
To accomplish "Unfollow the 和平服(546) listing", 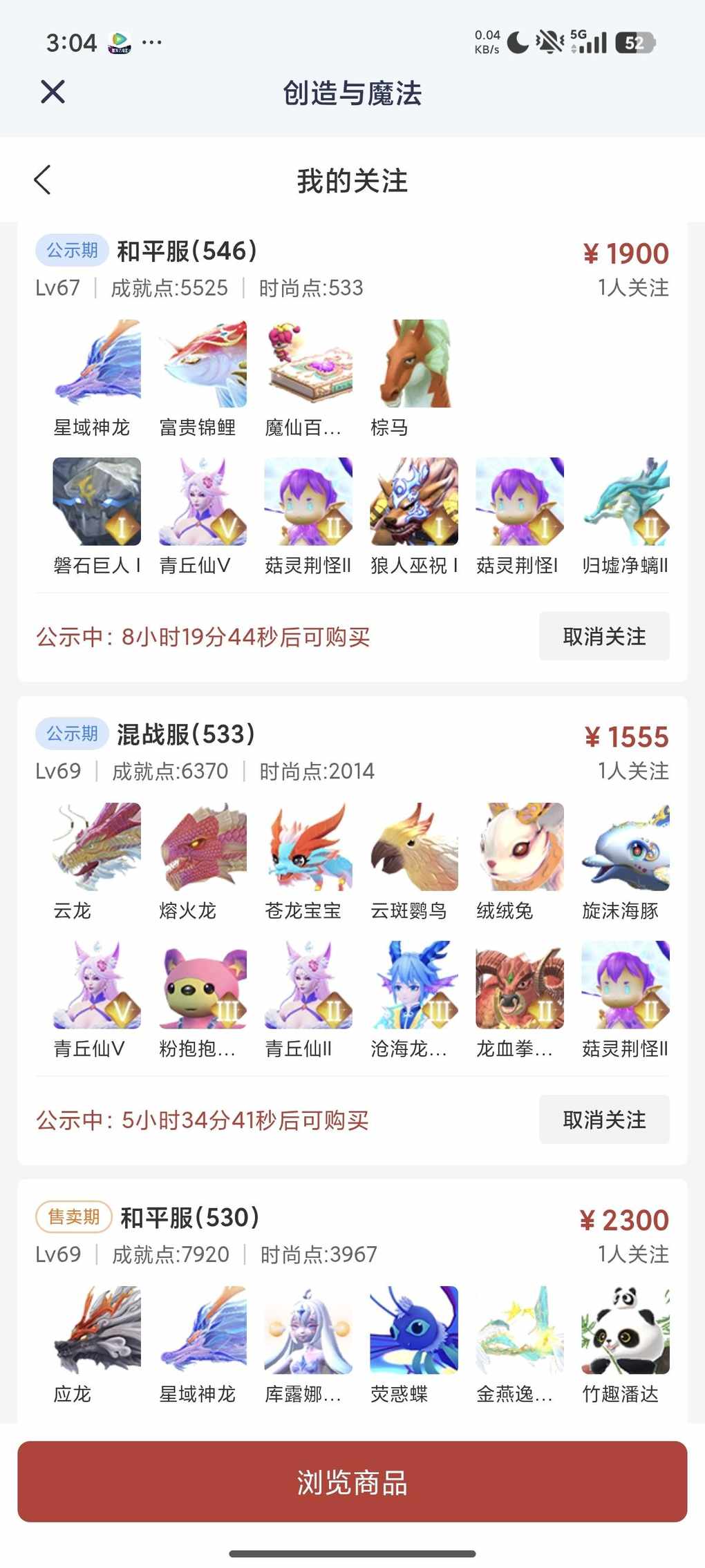I will coord(603,636).
